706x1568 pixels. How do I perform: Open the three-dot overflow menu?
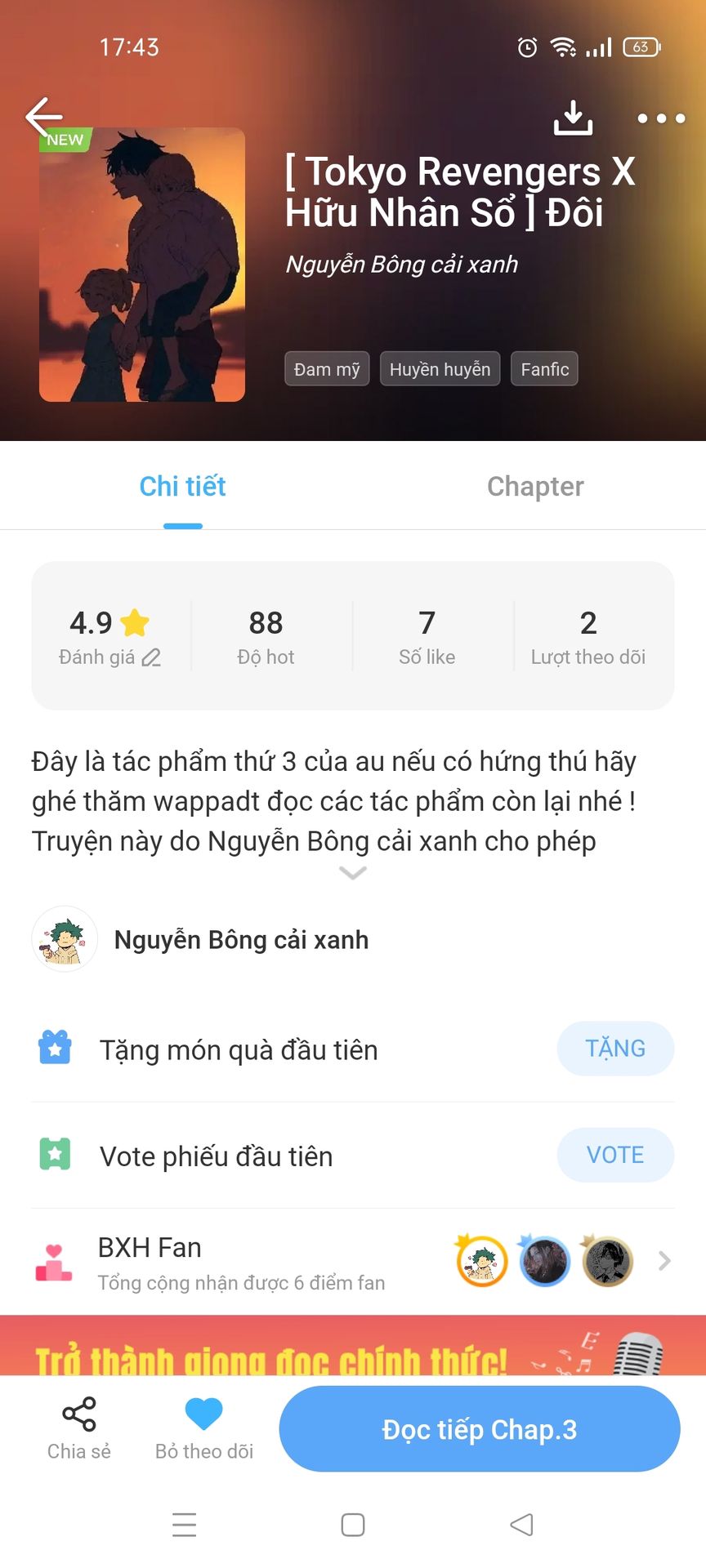pyautogui.click(x=661, y=118)
